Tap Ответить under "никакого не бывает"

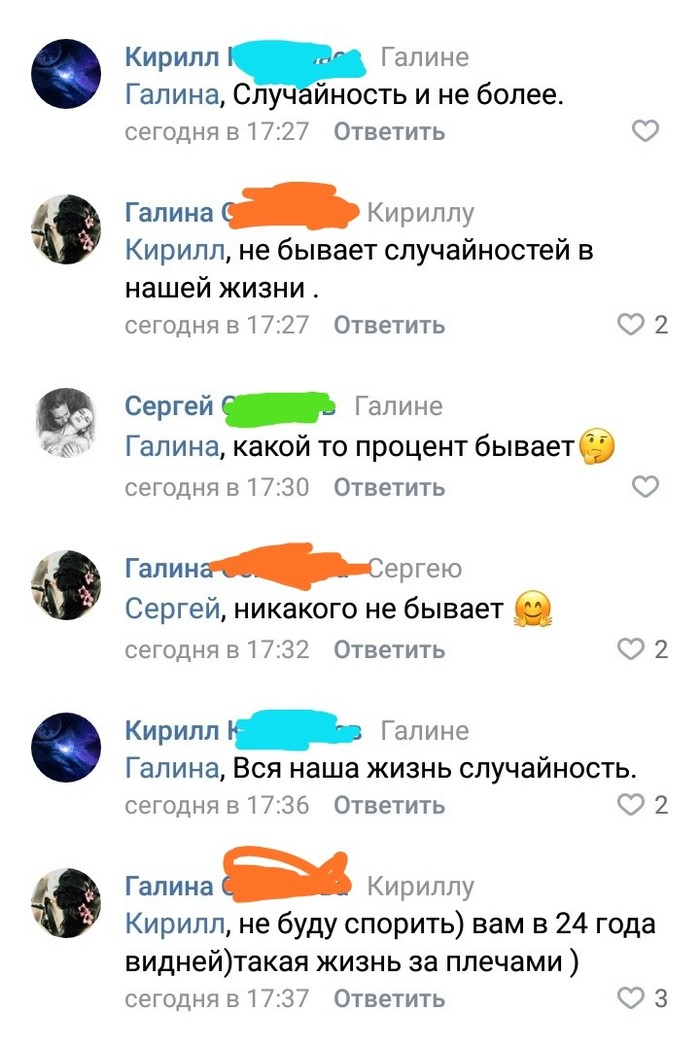pyautogui.click(x=389, y=650)
